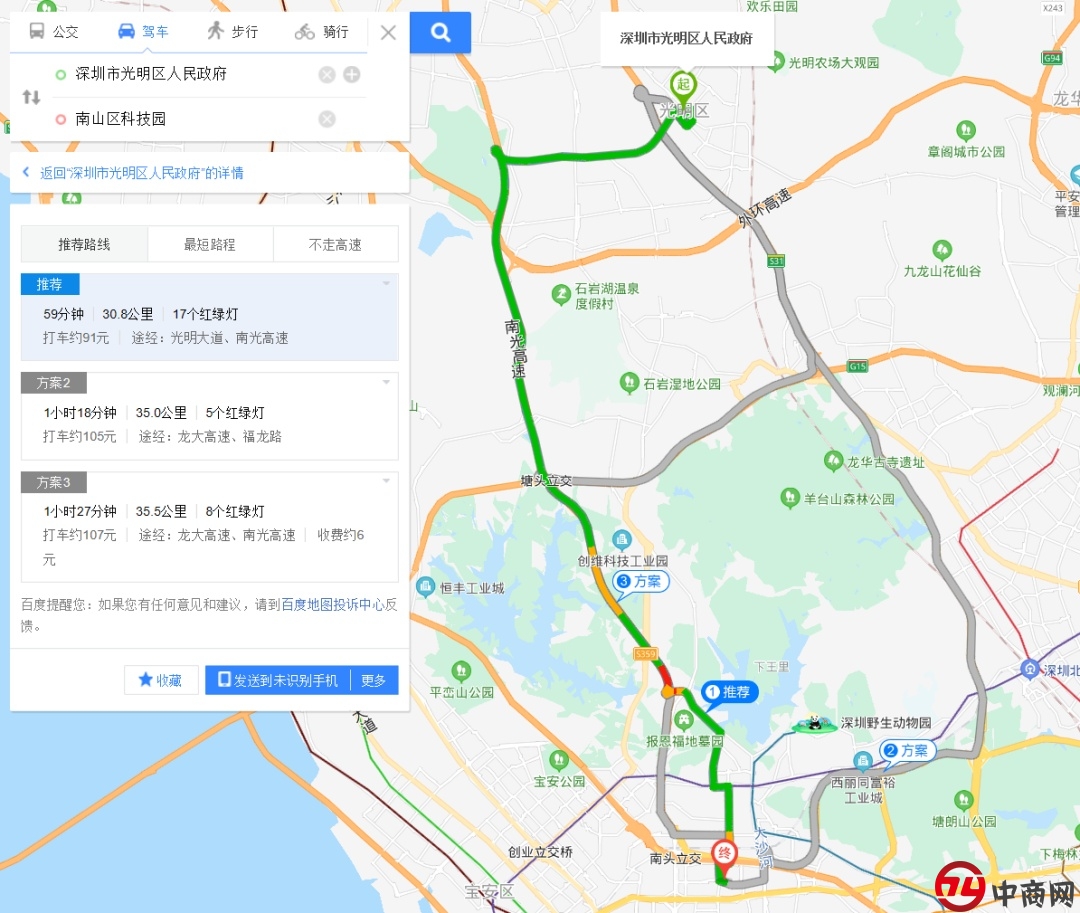Select the 最短路程 route option

[210, 244]
